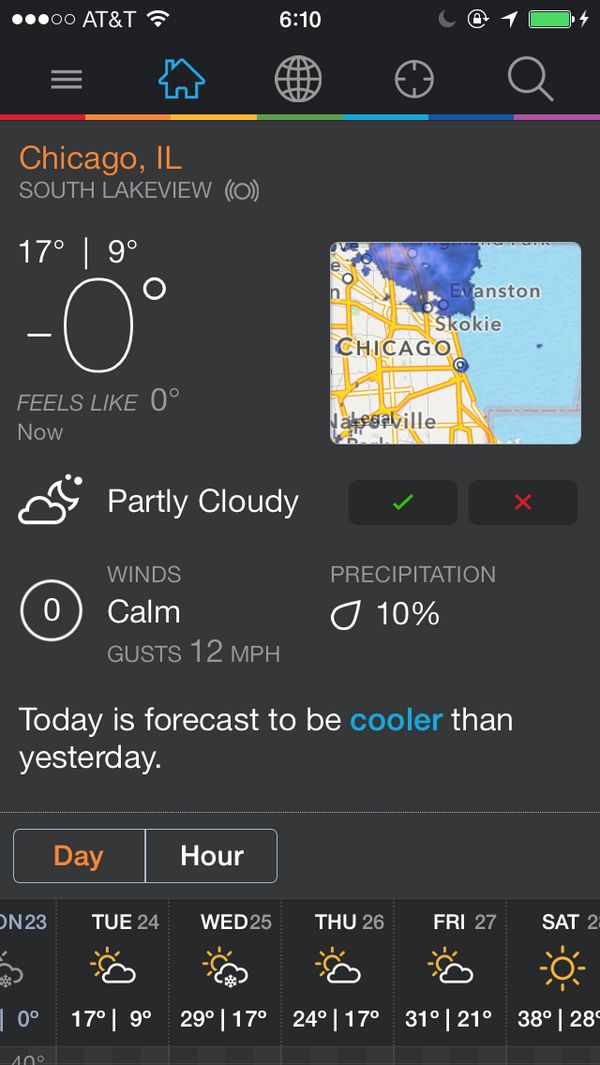Open the TUE 24 forecast

click(x=113, y=970)
